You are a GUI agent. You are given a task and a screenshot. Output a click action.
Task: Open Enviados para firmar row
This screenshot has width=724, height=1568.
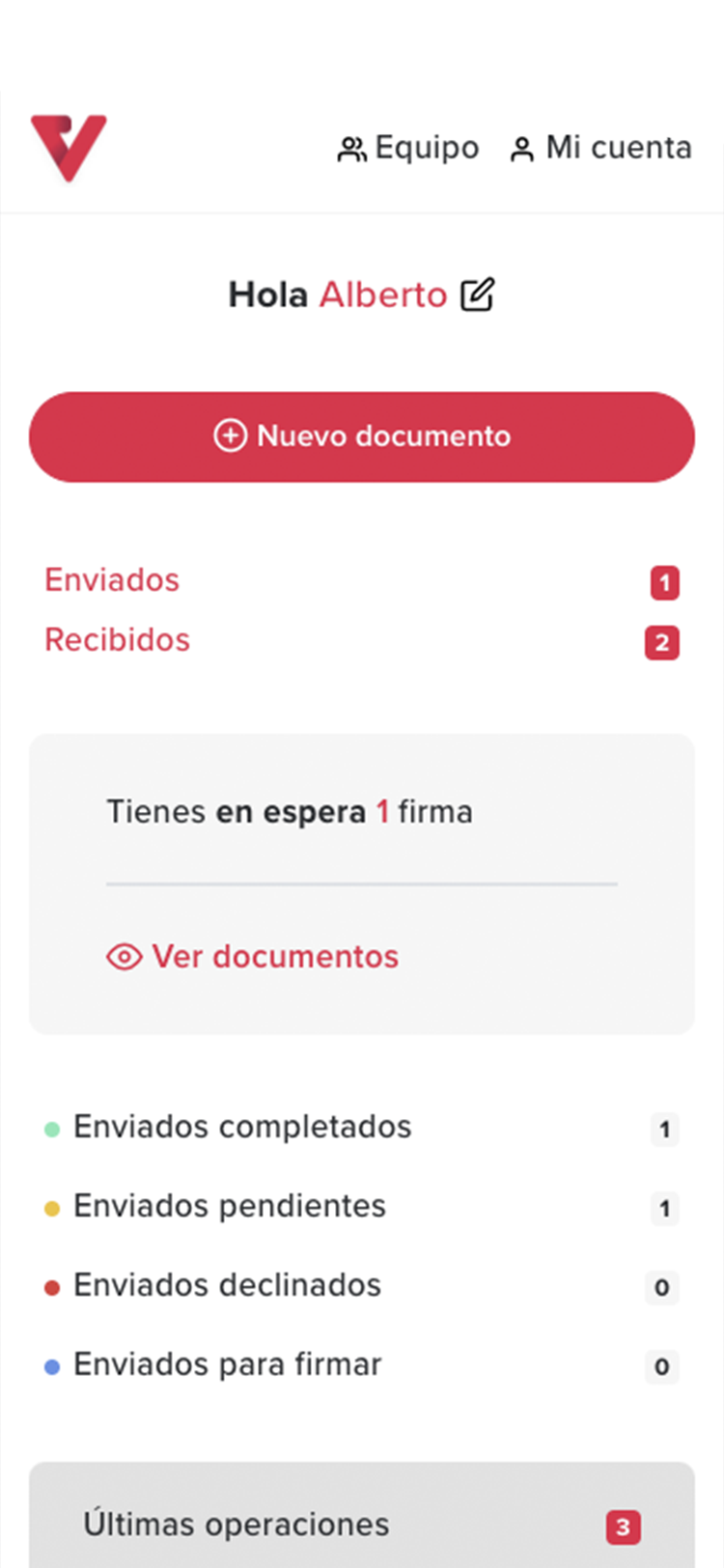(227, 1364)
